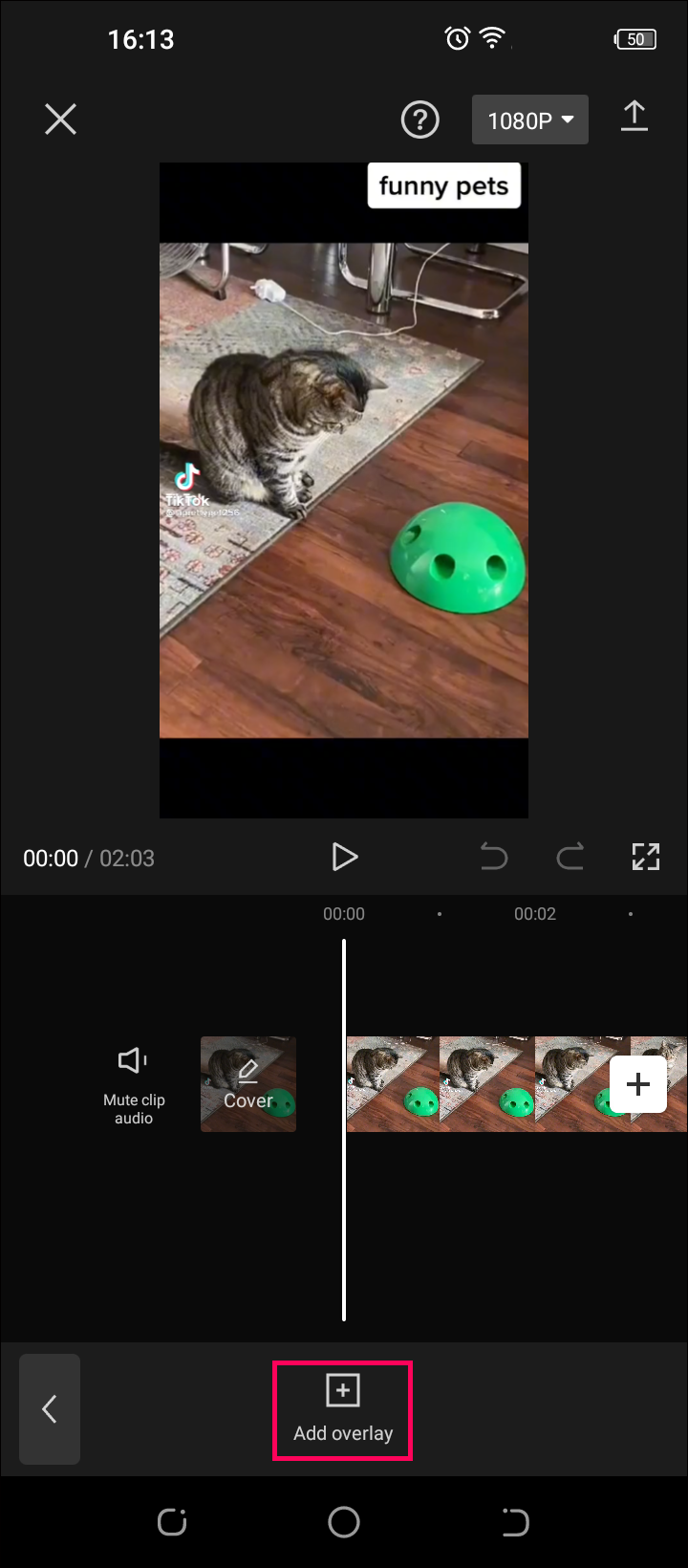The width and height of the screenshot is (688, 1568).
Task: Edit the Cover thumbnail
Action: [248, 1084]
